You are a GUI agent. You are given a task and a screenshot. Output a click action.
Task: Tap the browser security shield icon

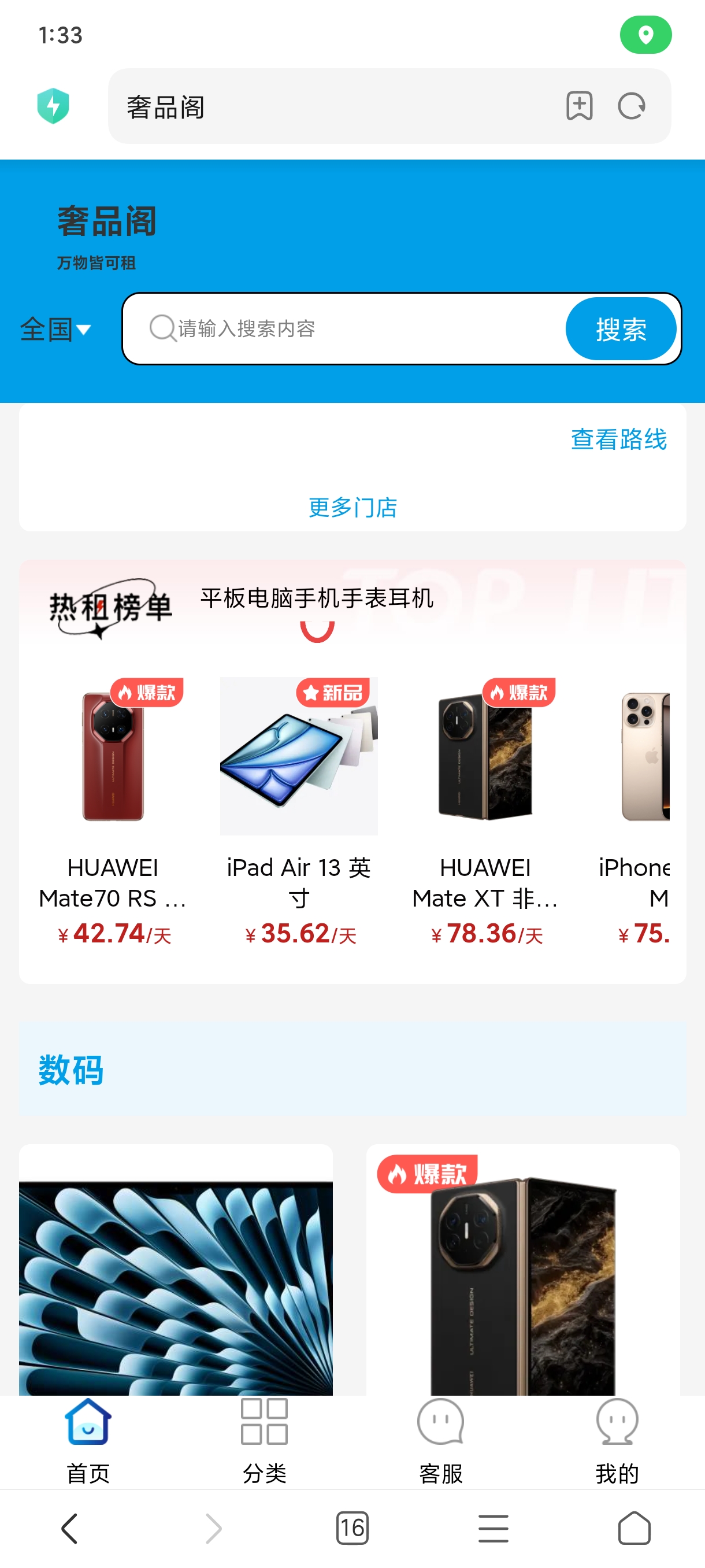click(54, 106)
